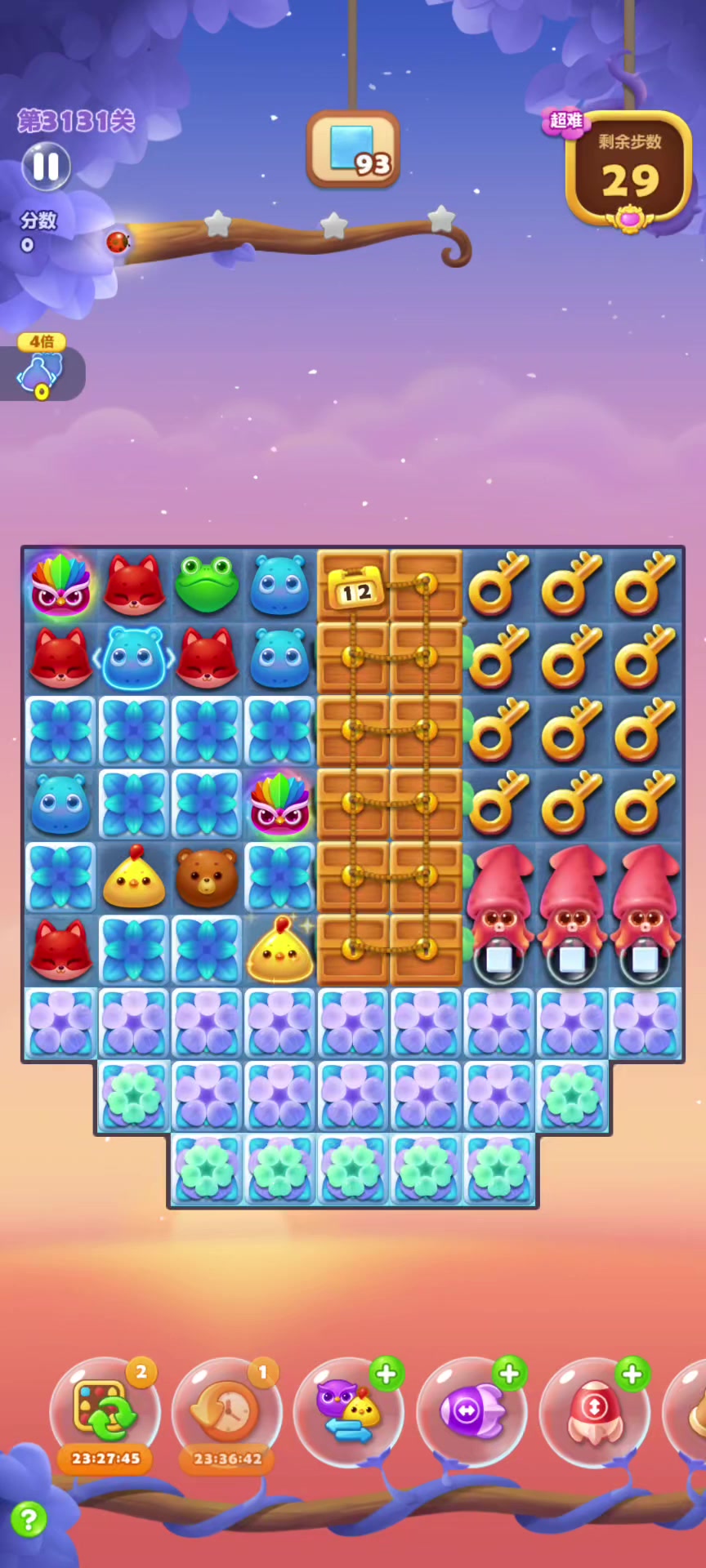Add the purple horizontal rocket booster
The width and height of the screenshot is (706, 1568).
coord(508,1374)
